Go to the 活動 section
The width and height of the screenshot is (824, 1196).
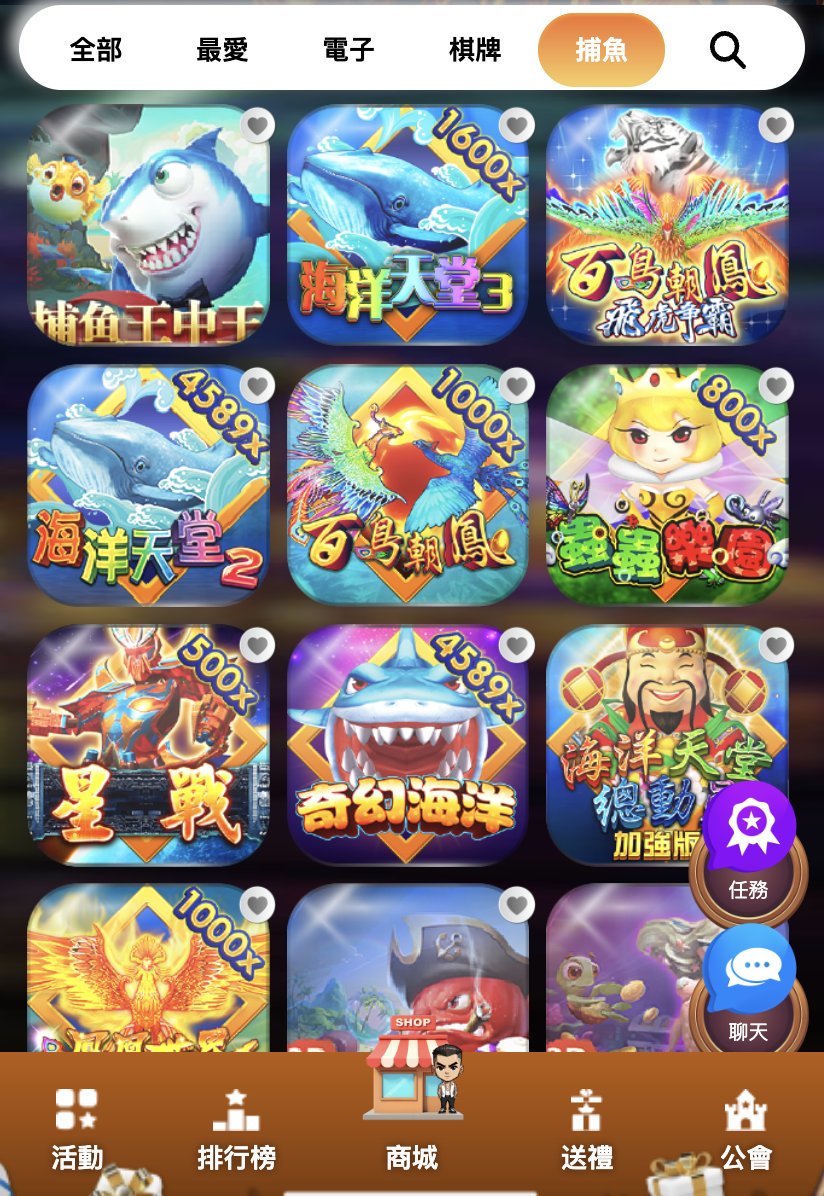(77, 1130)
